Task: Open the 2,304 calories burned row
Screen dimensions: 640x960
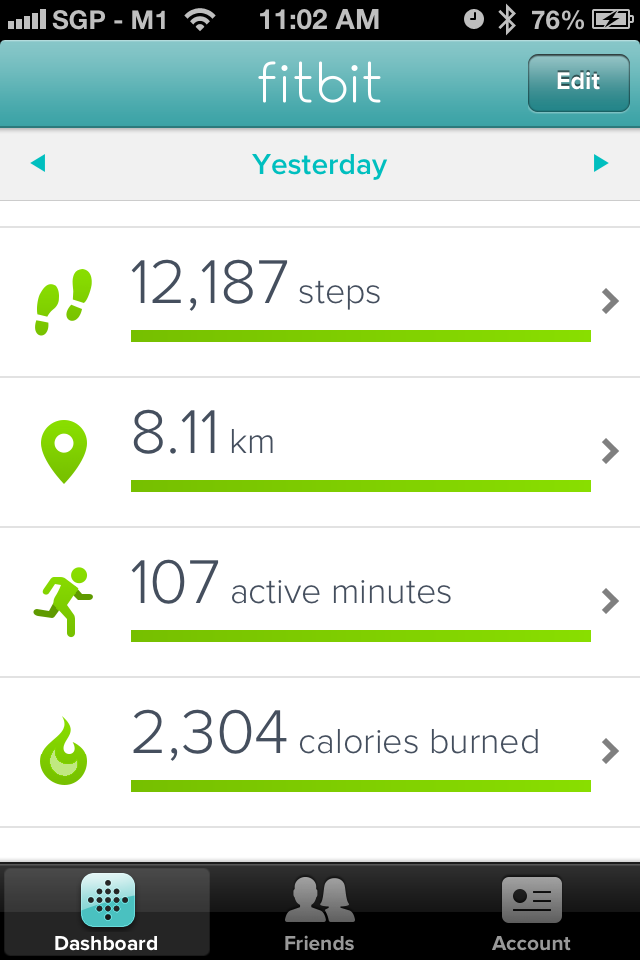Action: click(x=320, y=752)
